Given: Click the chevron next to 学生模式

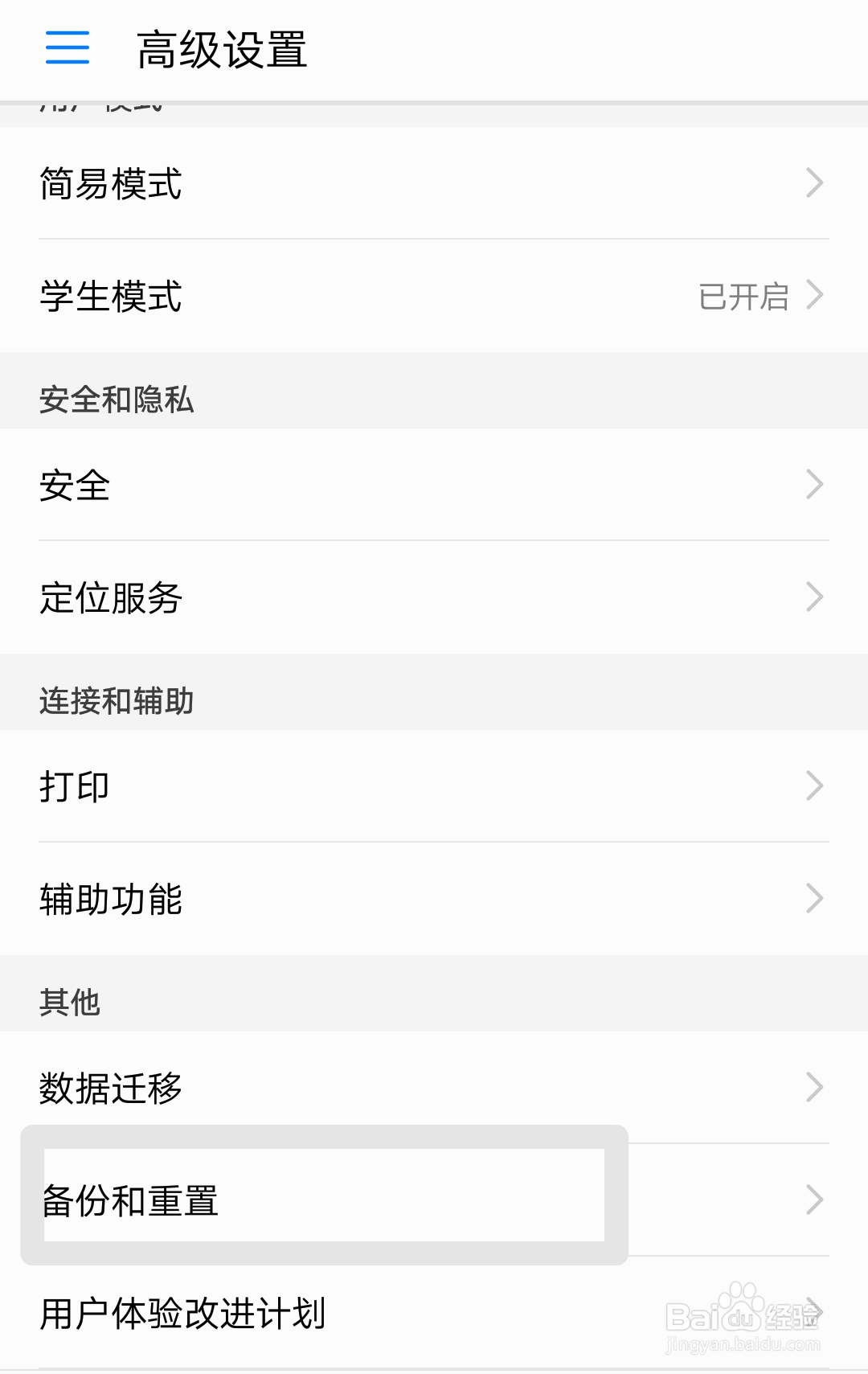Looking at the screenshot, I should [x=814, y=297].
